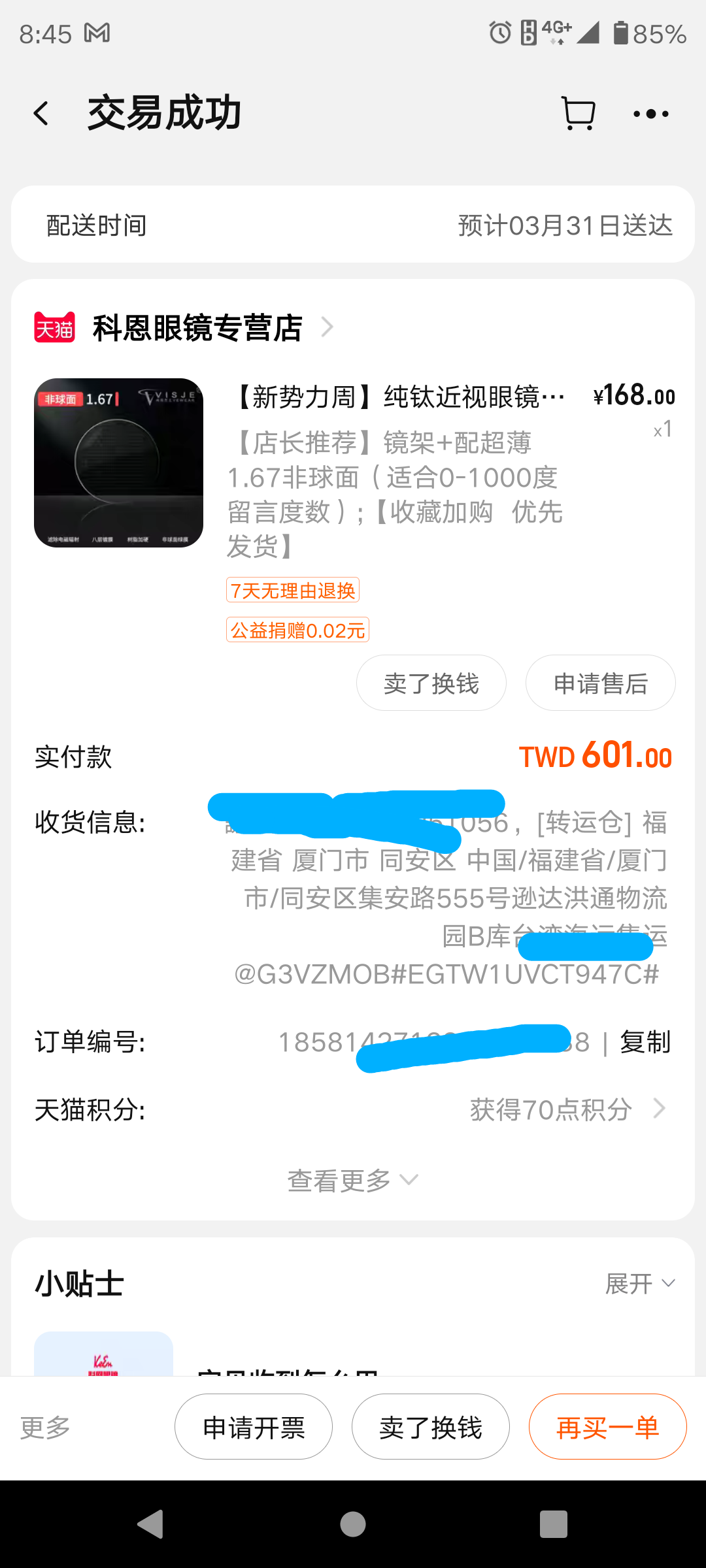Image resolution: width=706 pixels, height=1568 pixels.
Task: Tap the system home button
Action: click(353, 1524)
